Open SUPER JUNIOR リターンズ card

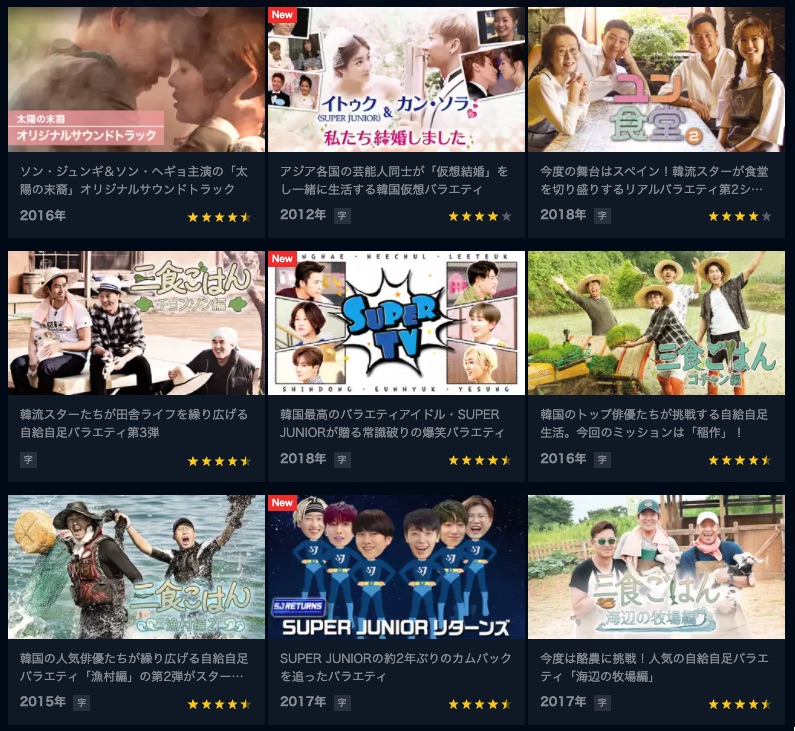coord(396,567)
